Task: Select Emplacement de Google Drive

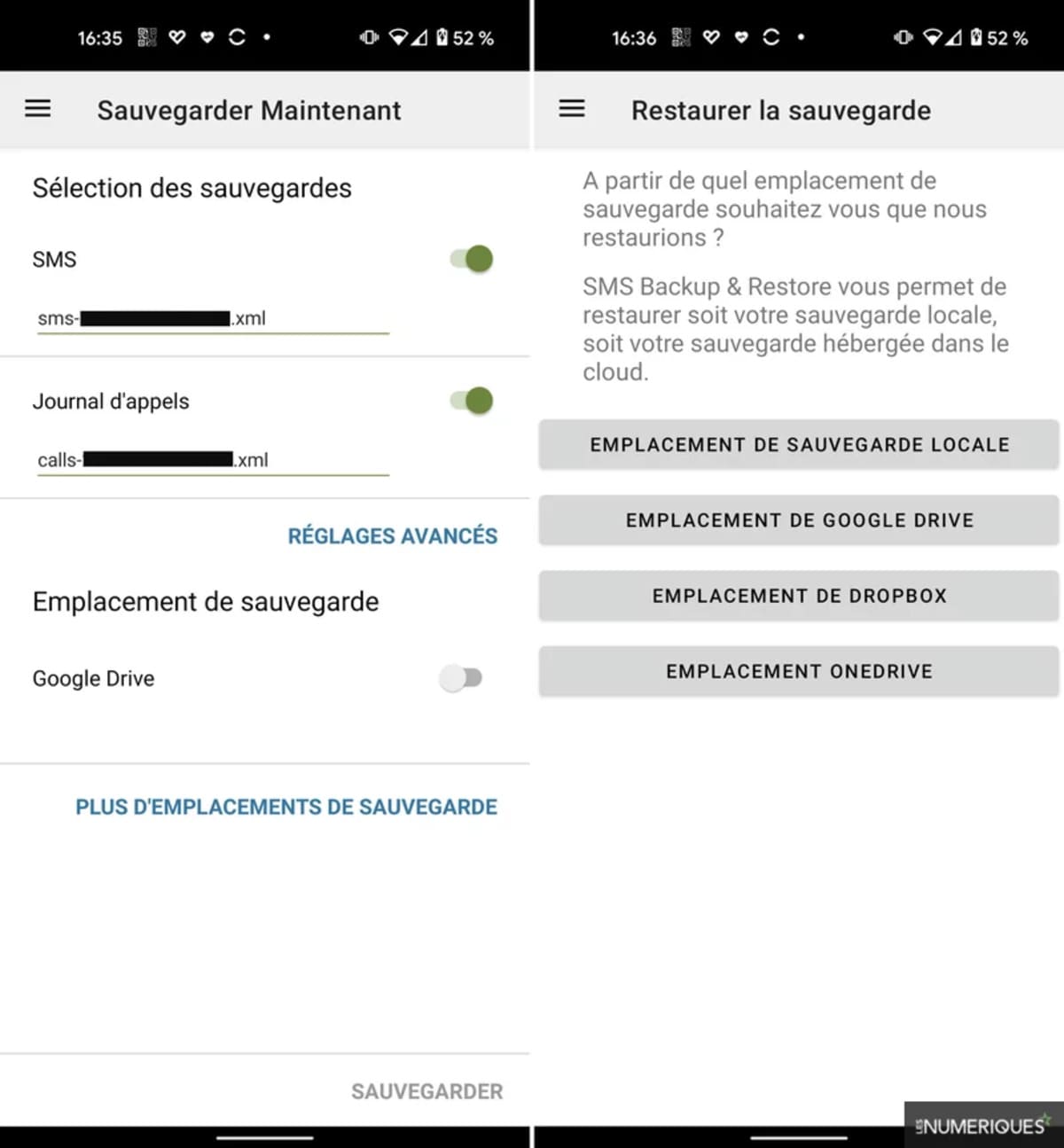Action: click(799, 520)
